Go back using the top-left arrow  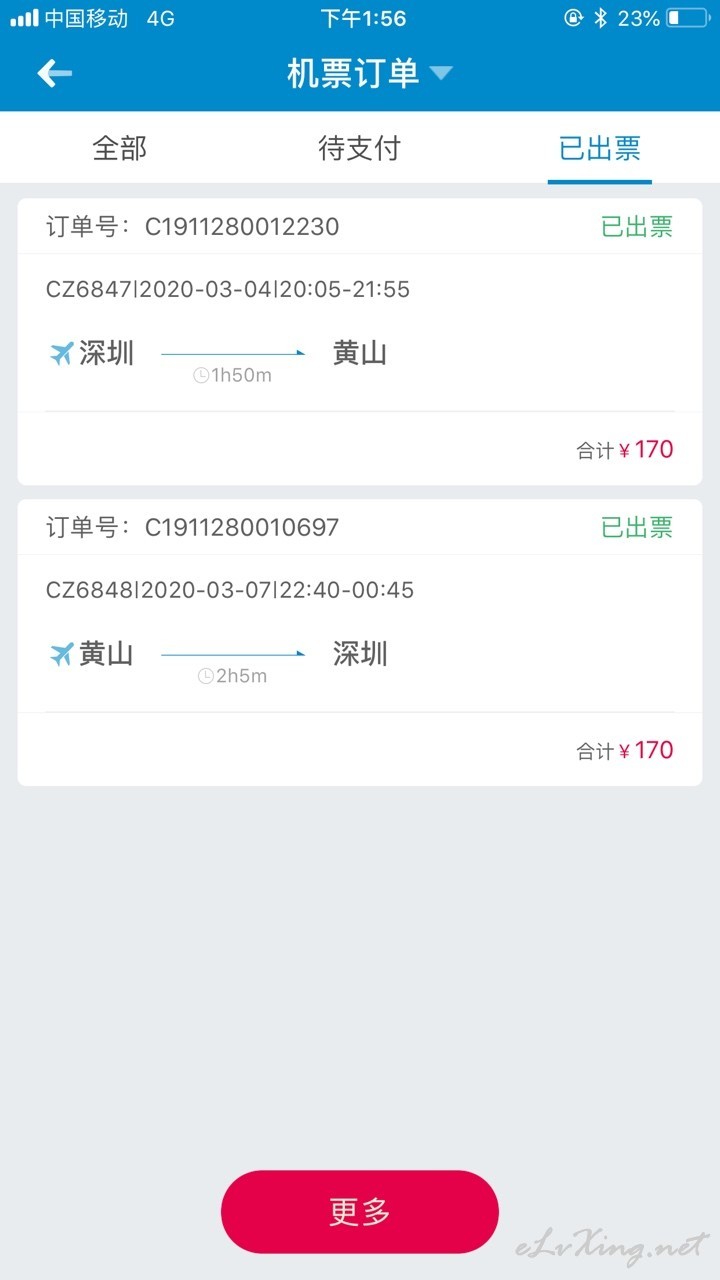54,73
